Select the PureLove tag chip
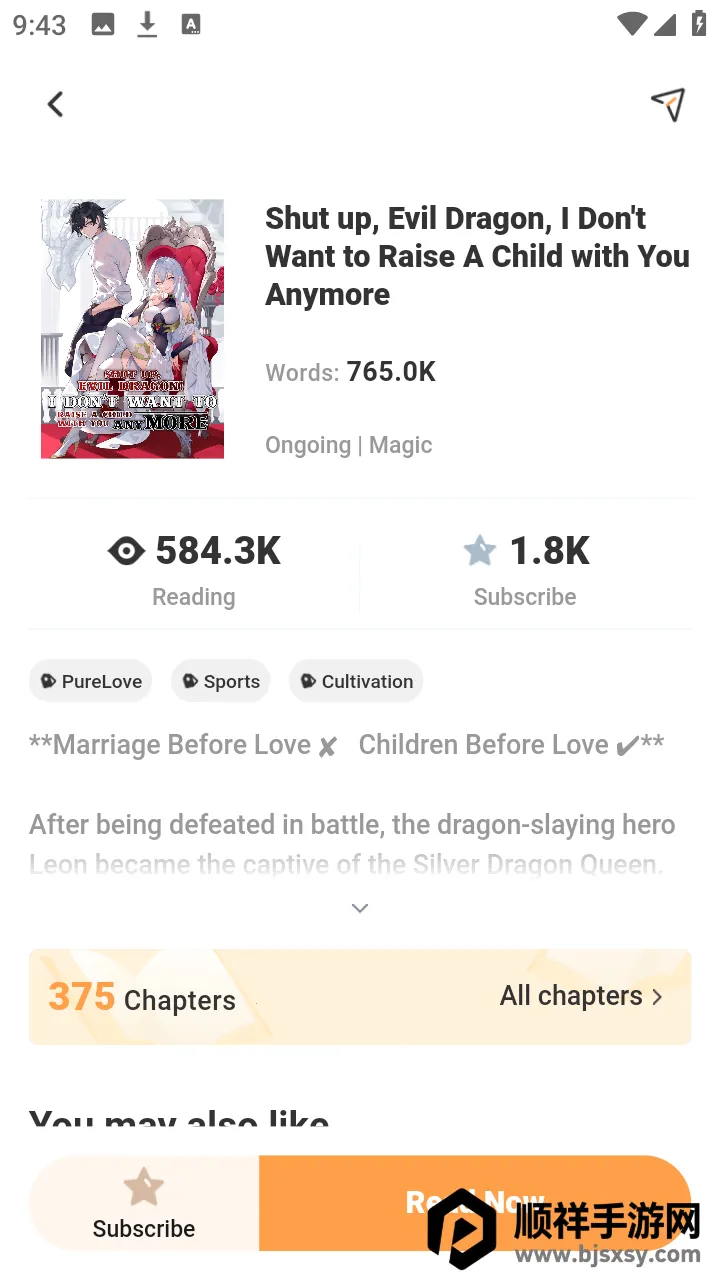Viewport: 720px width, 1280px height. (90, 681)
